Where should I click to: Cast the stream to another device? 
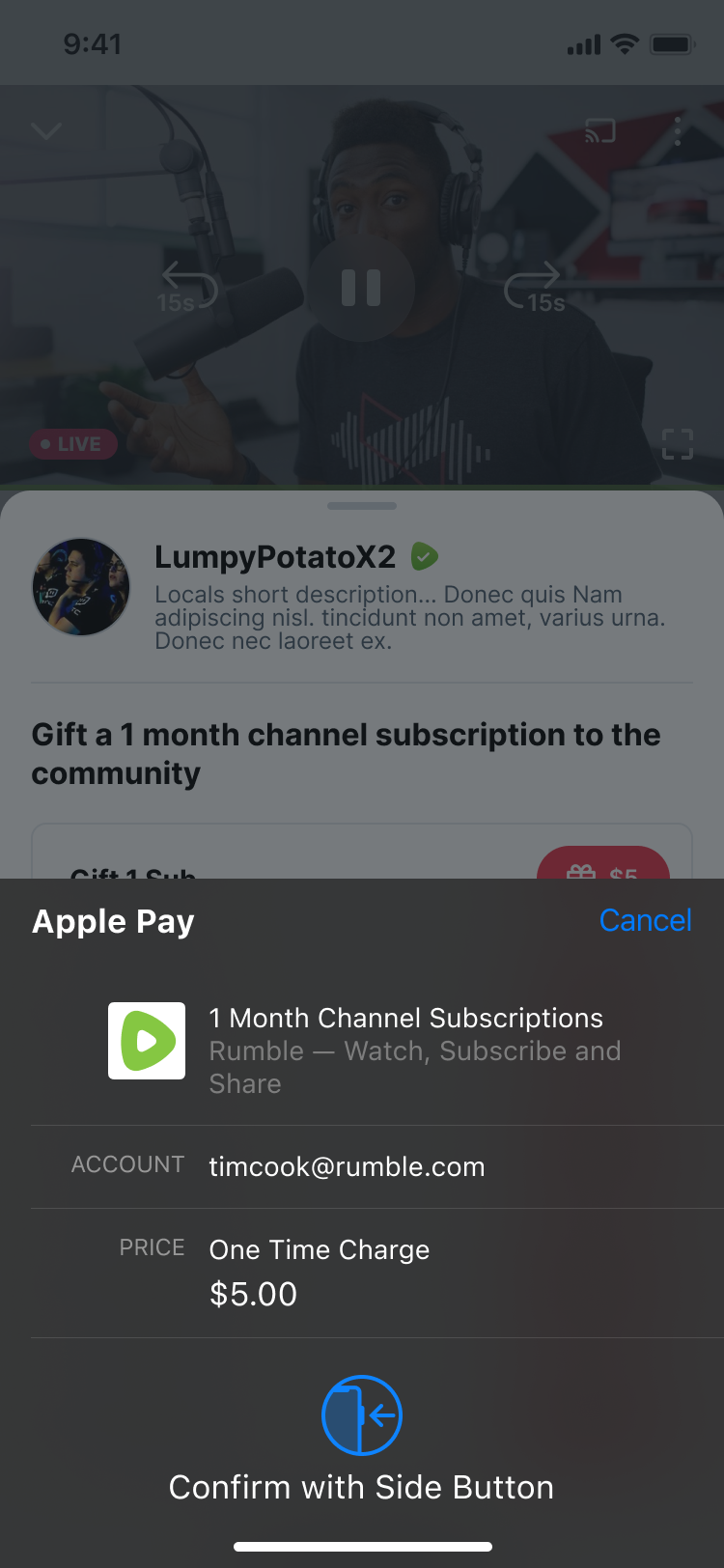click(599, 130)
